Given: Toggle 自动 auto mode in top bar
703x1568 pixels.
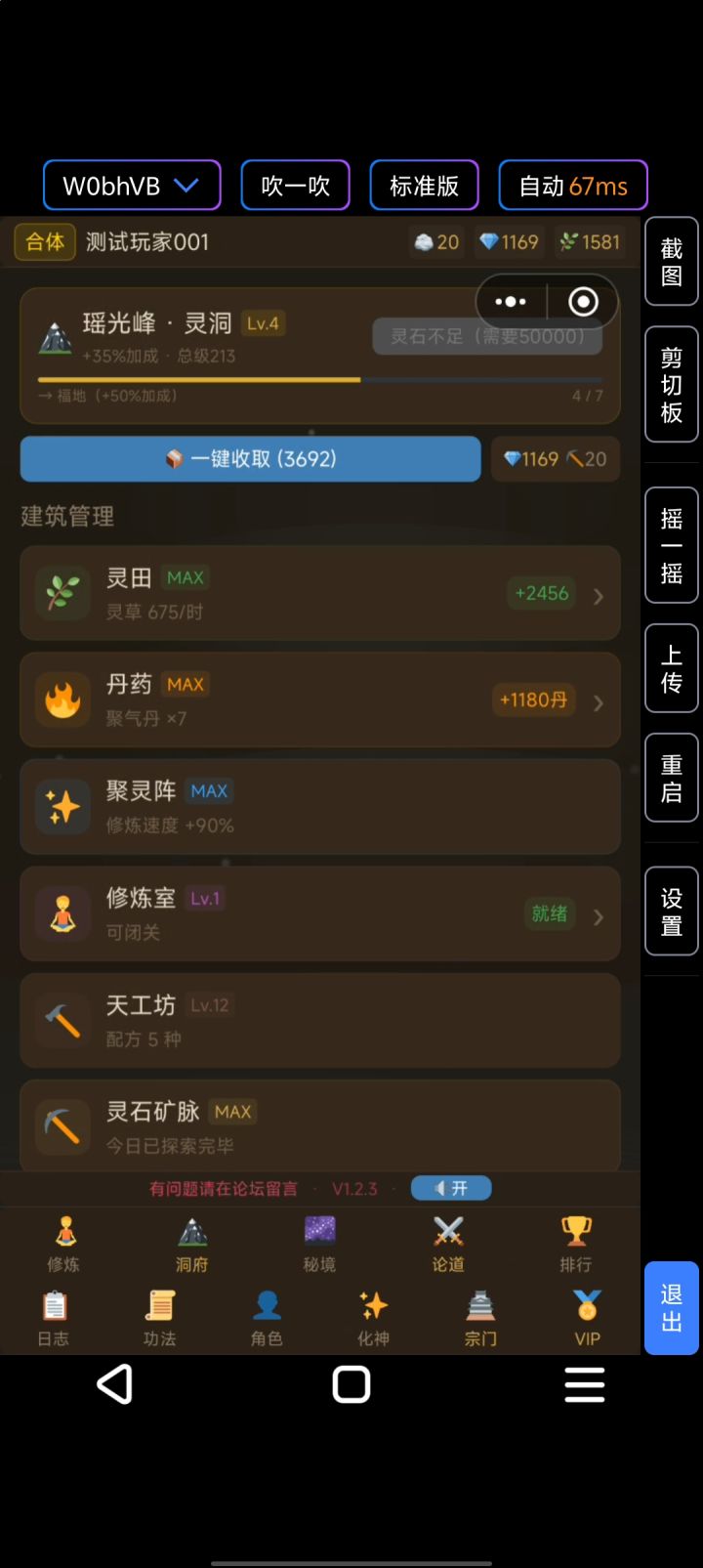Looking at the screenshot, I should 573,185.
